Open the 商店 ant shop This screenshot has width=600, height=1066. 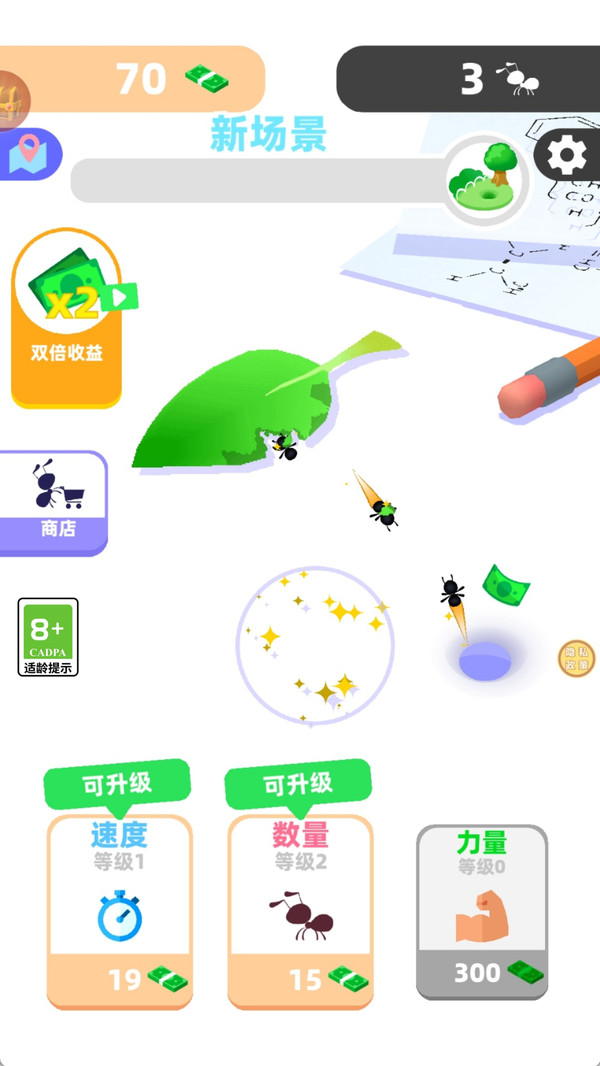click(x=57, y=502)
